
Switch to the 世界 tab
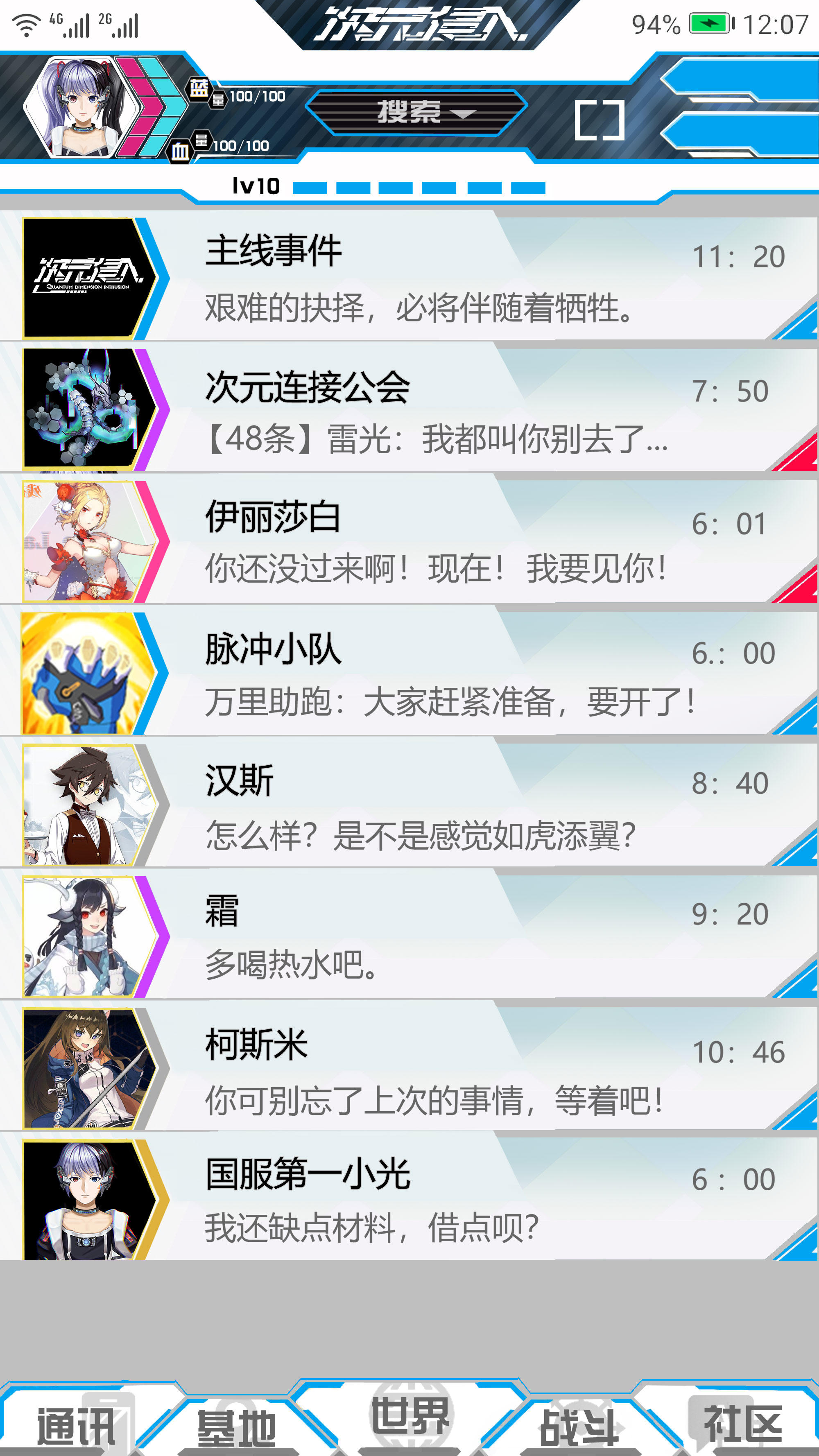pos(410,1416)
